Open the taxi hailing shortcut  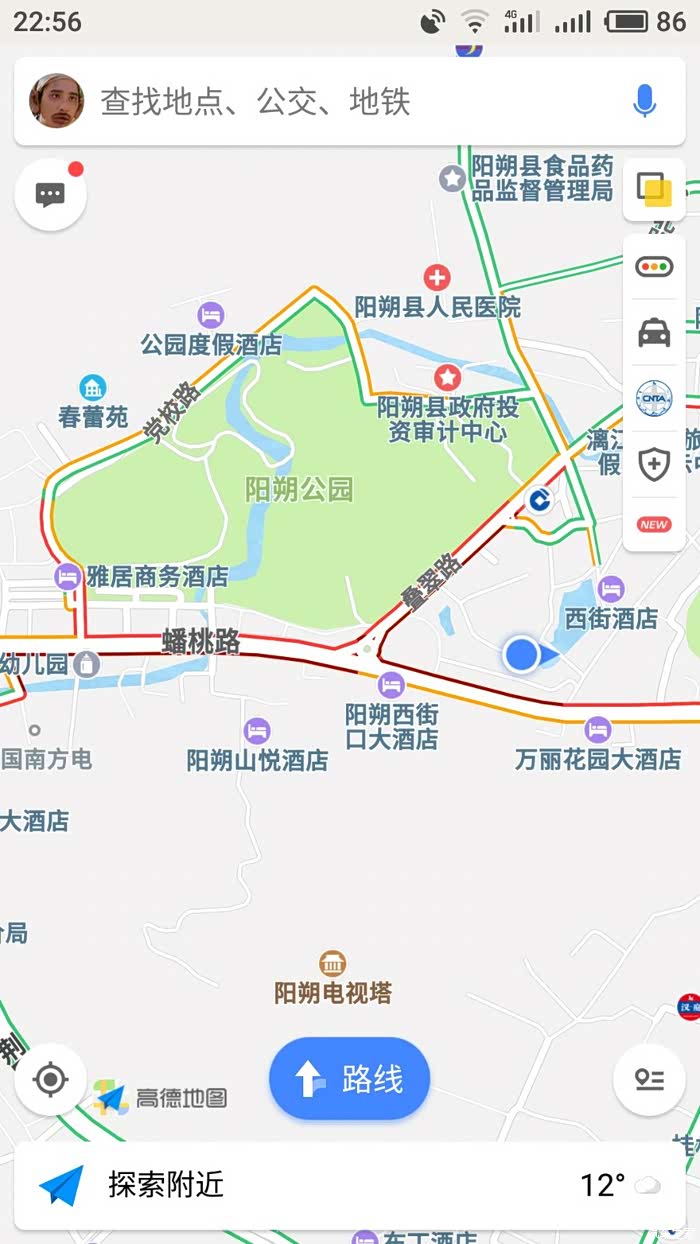654,333
